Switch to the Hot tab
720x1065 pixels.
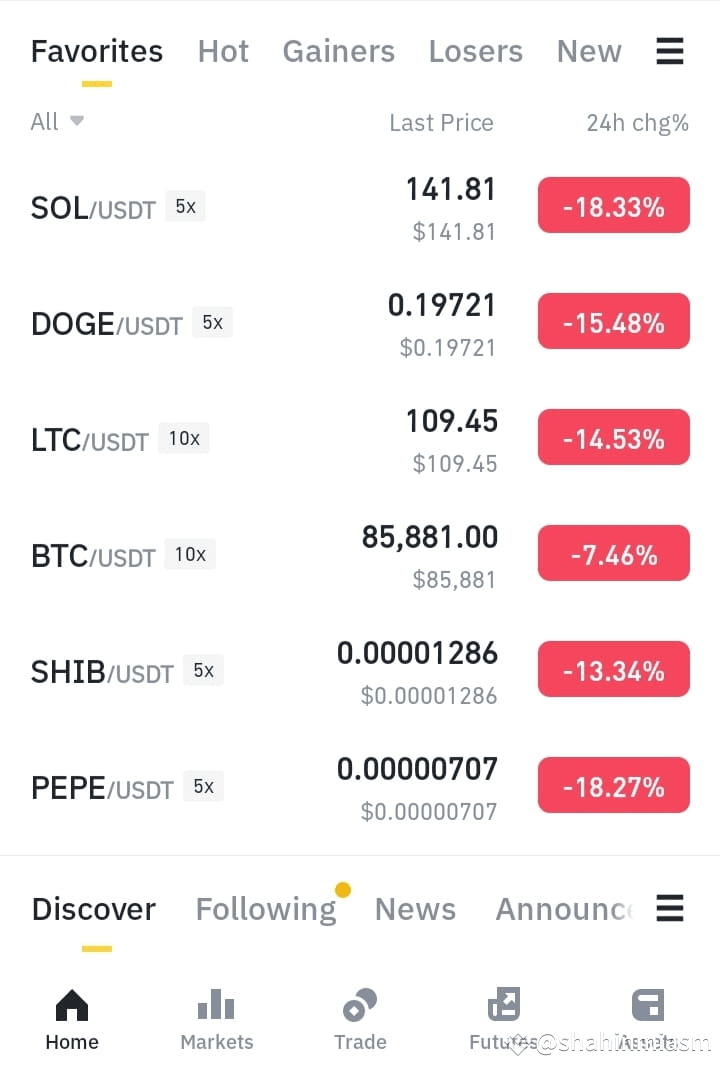point(223,52)
